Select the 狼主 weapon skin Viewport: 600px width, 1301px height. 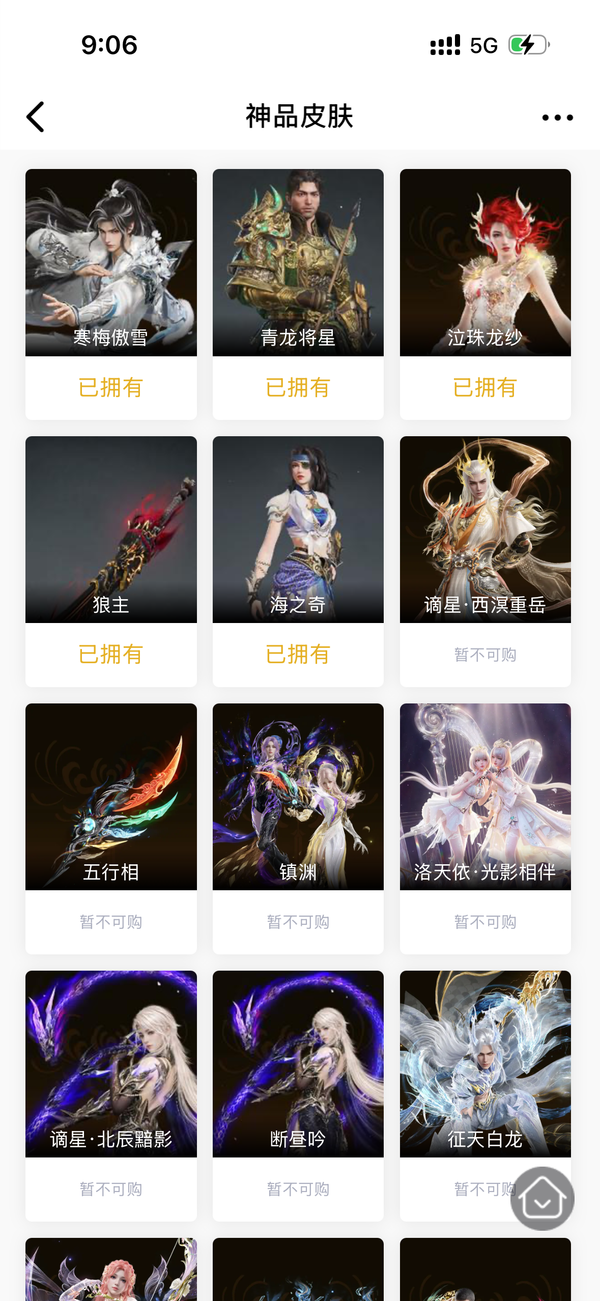click(111, 530)
